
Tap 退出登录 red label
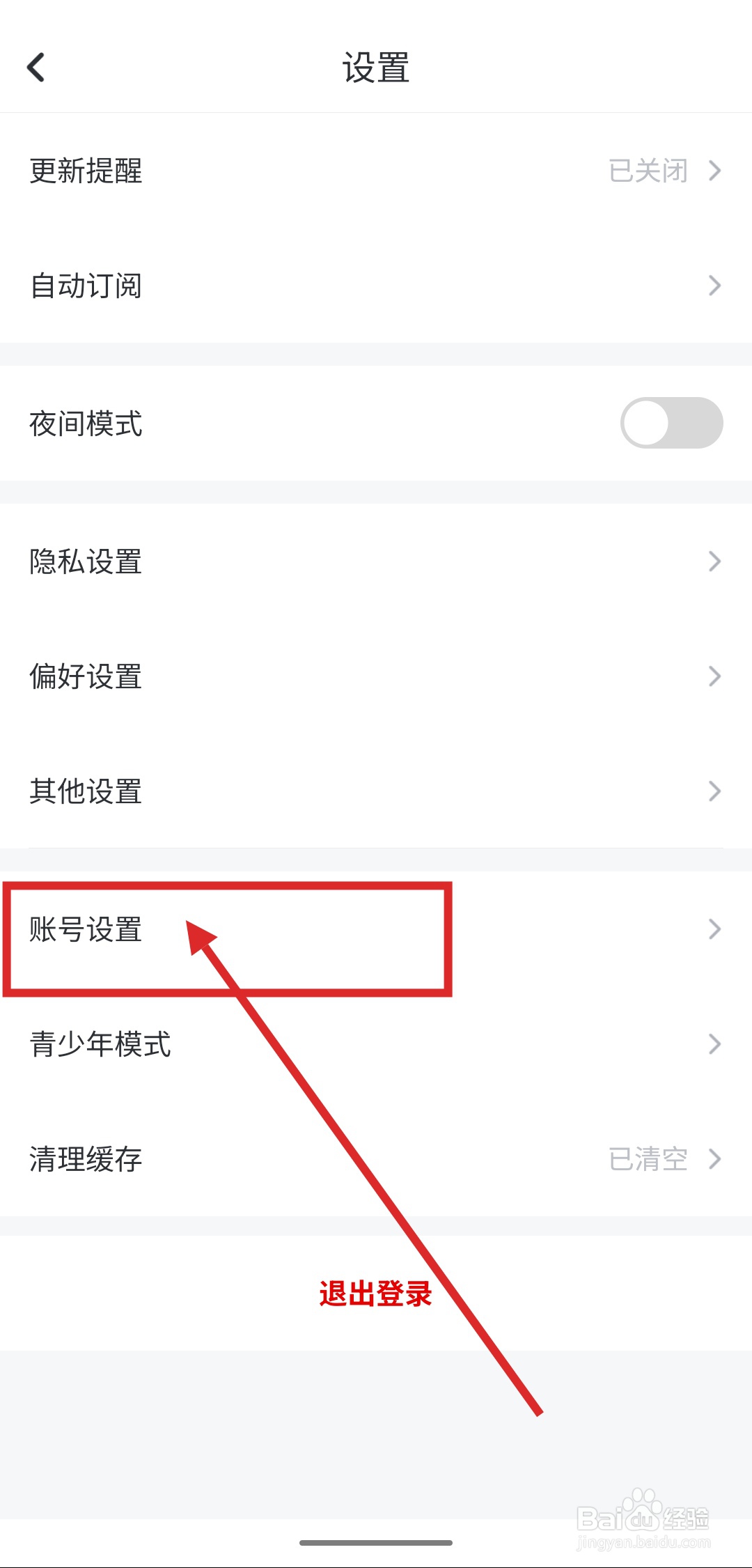click(375, 1294)
